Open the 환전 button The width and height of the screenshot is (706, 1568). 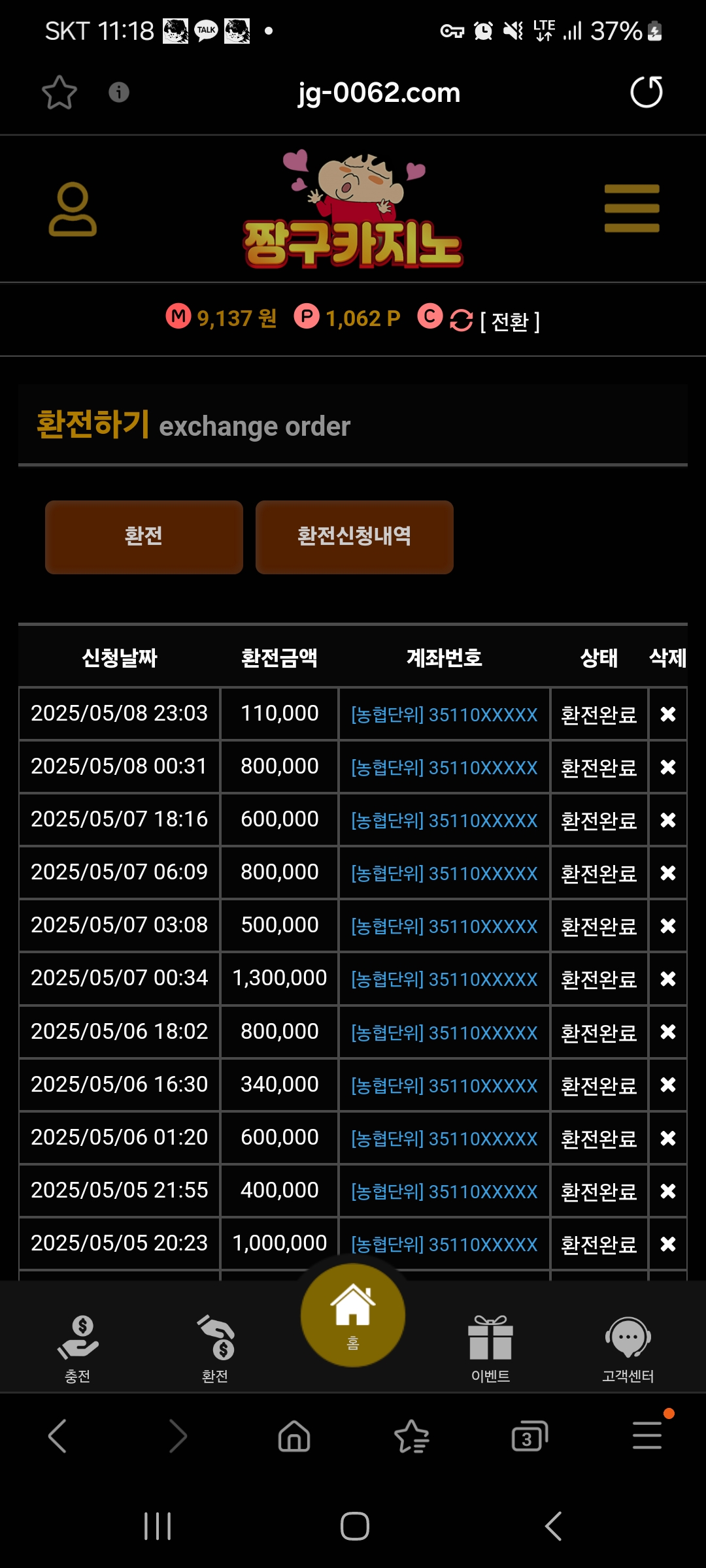144,537
